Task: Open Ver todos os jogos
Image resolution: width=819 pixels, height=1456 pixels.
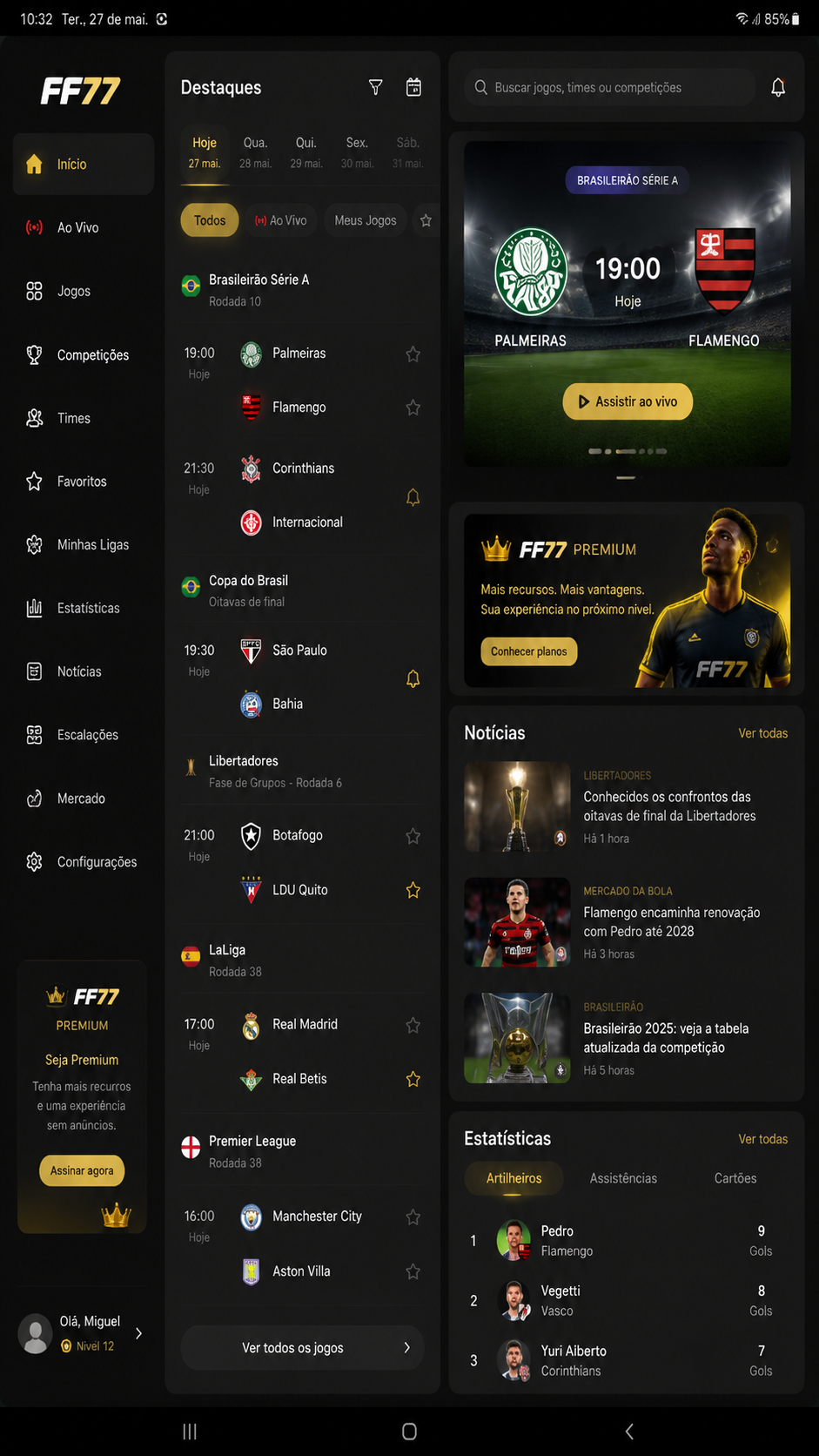Action: (x=302, y=1347)
